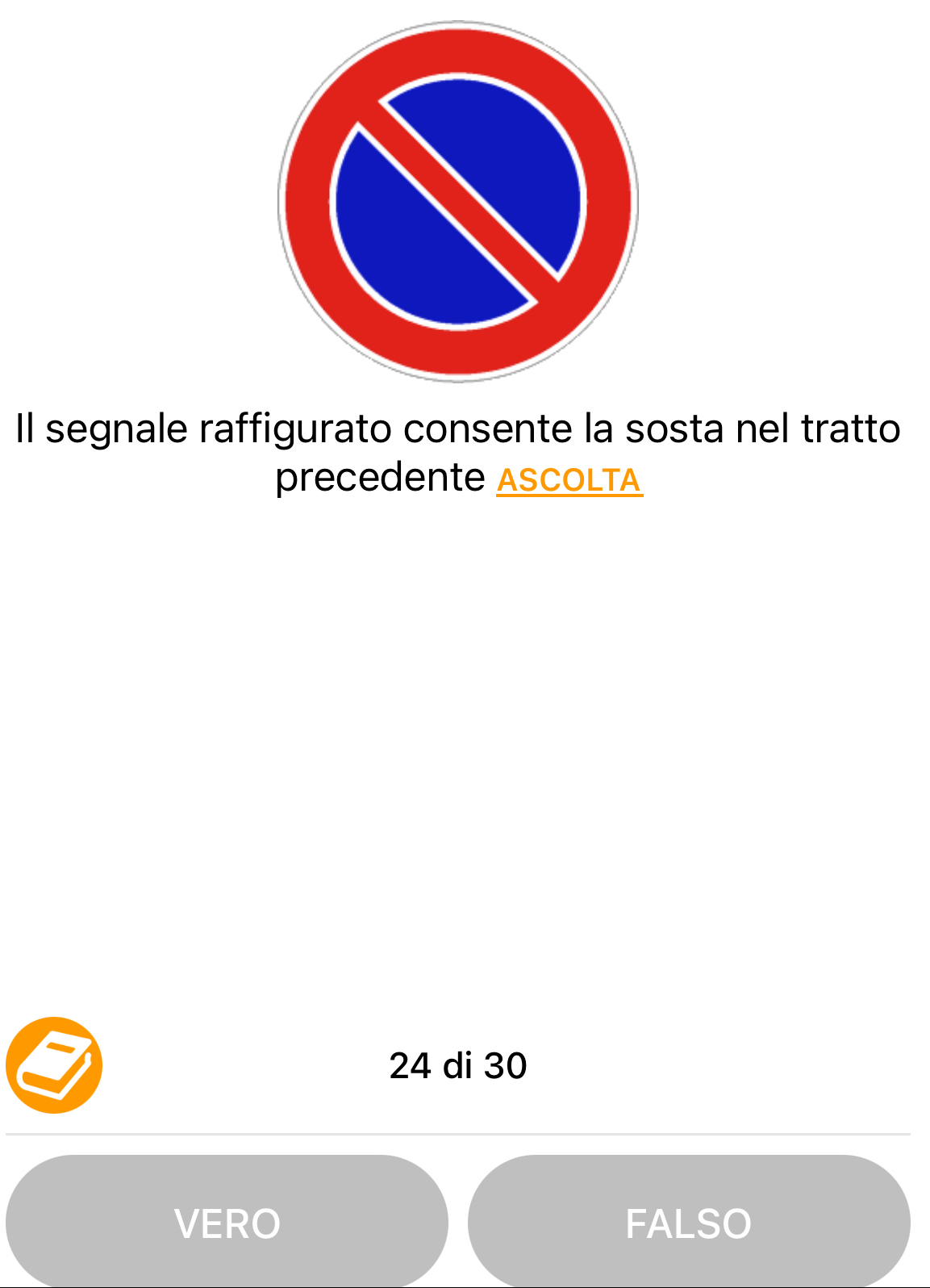Tap the ASCOLTA link to hear the question

point(569,480)
